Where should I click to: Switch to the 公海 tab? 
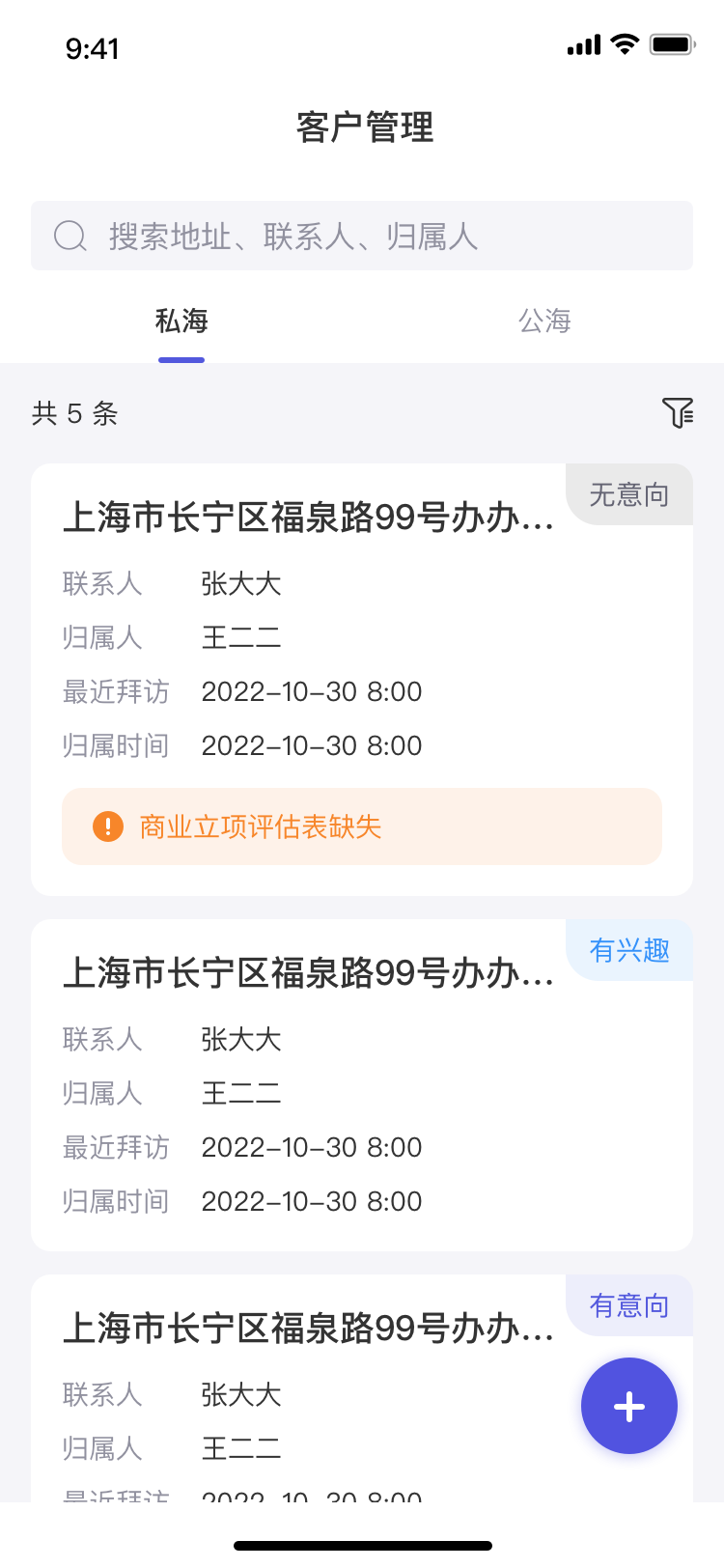click(x=544, y=321)
